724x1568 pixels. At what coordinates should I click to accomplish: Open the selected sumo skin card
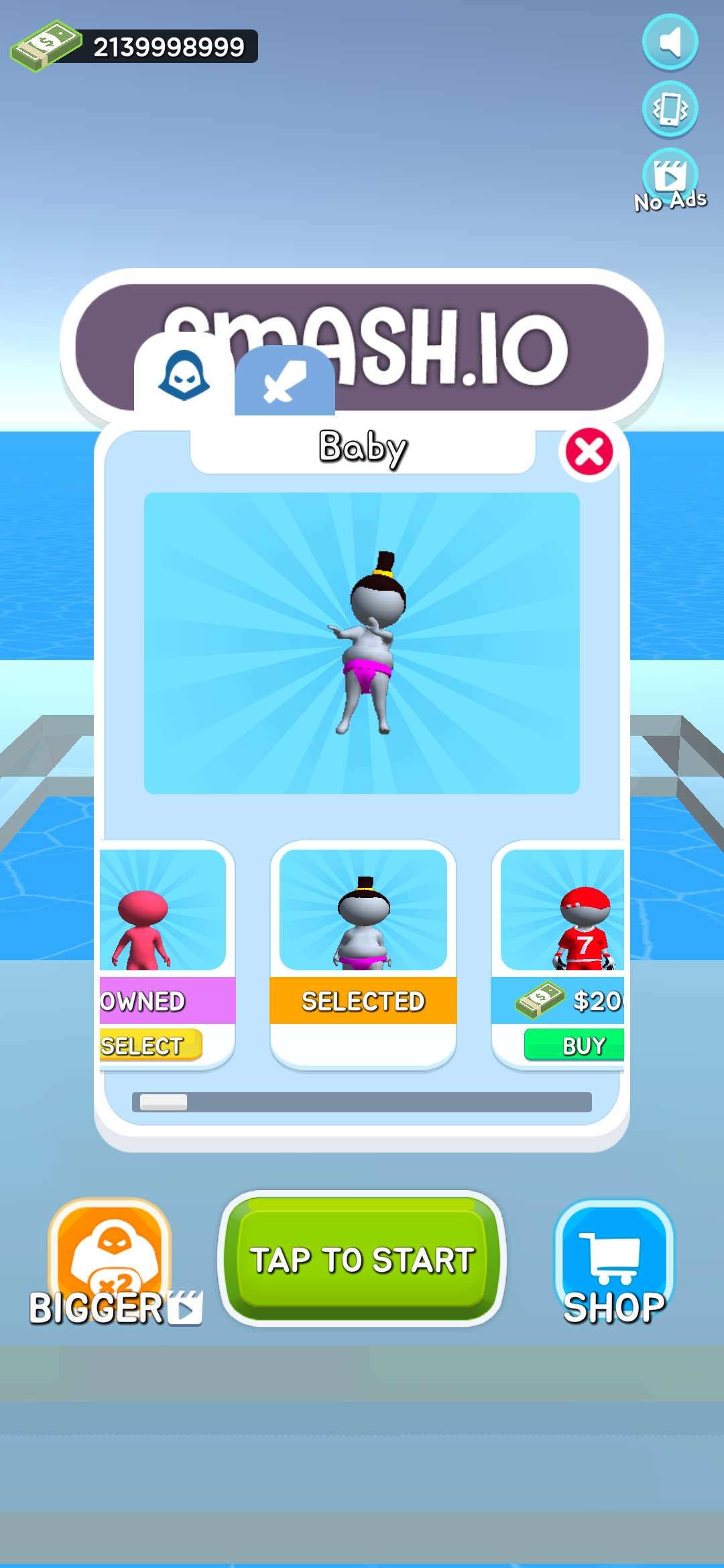pos(363,938)
